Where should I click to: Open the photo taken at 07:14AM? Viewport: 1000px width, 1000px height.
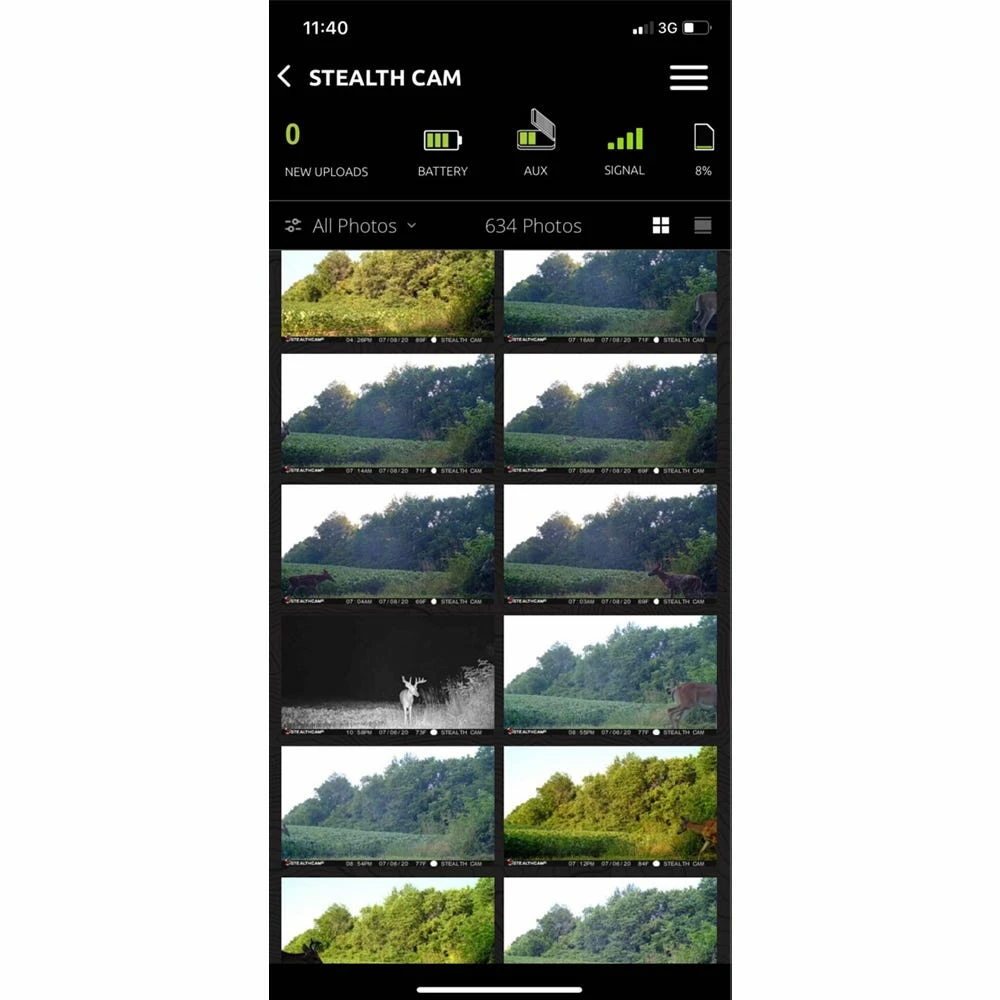click(388, 414)
